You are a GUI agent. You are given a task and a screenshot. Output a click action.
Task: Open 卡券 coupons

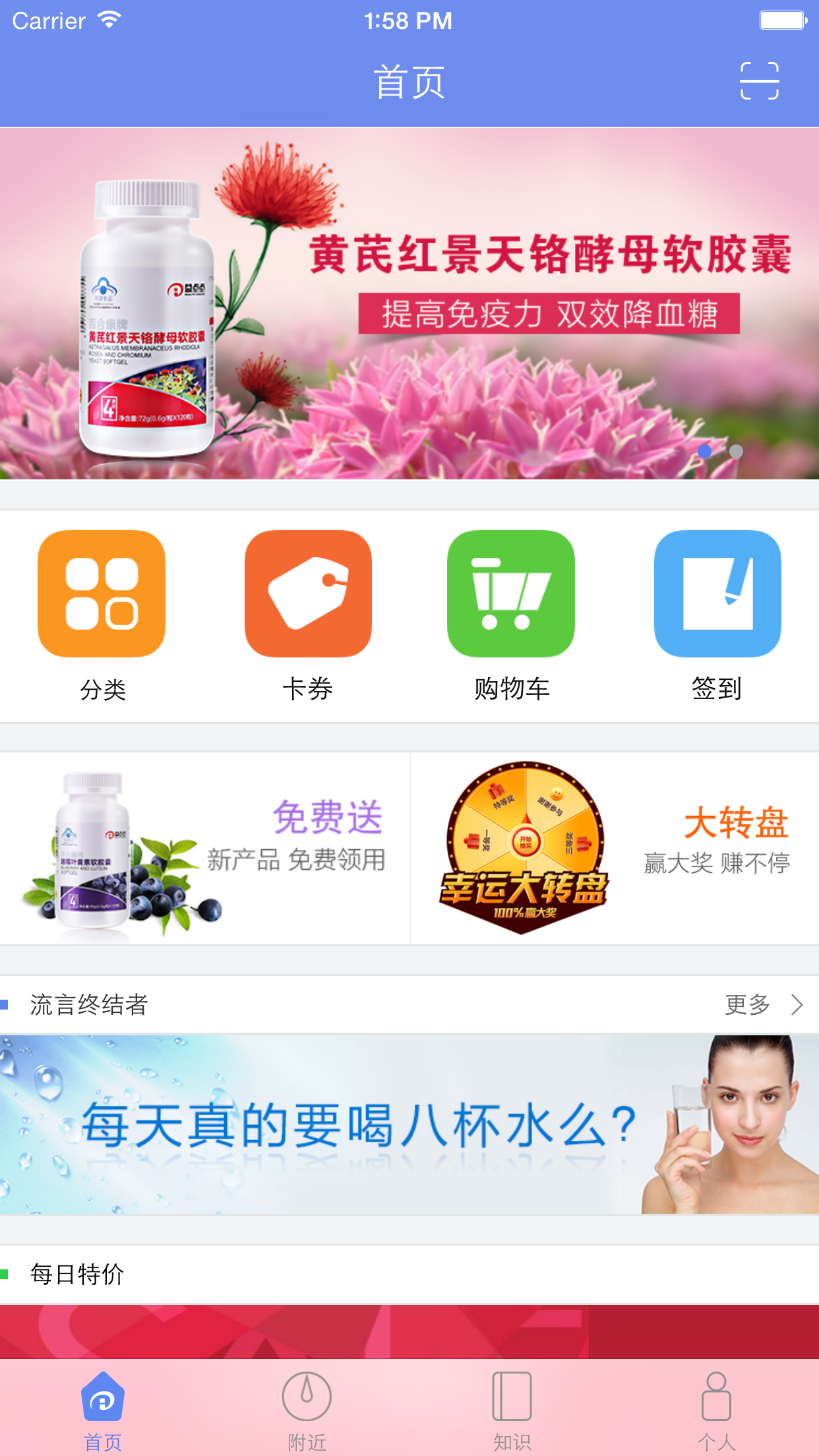(x=307, y=614)
